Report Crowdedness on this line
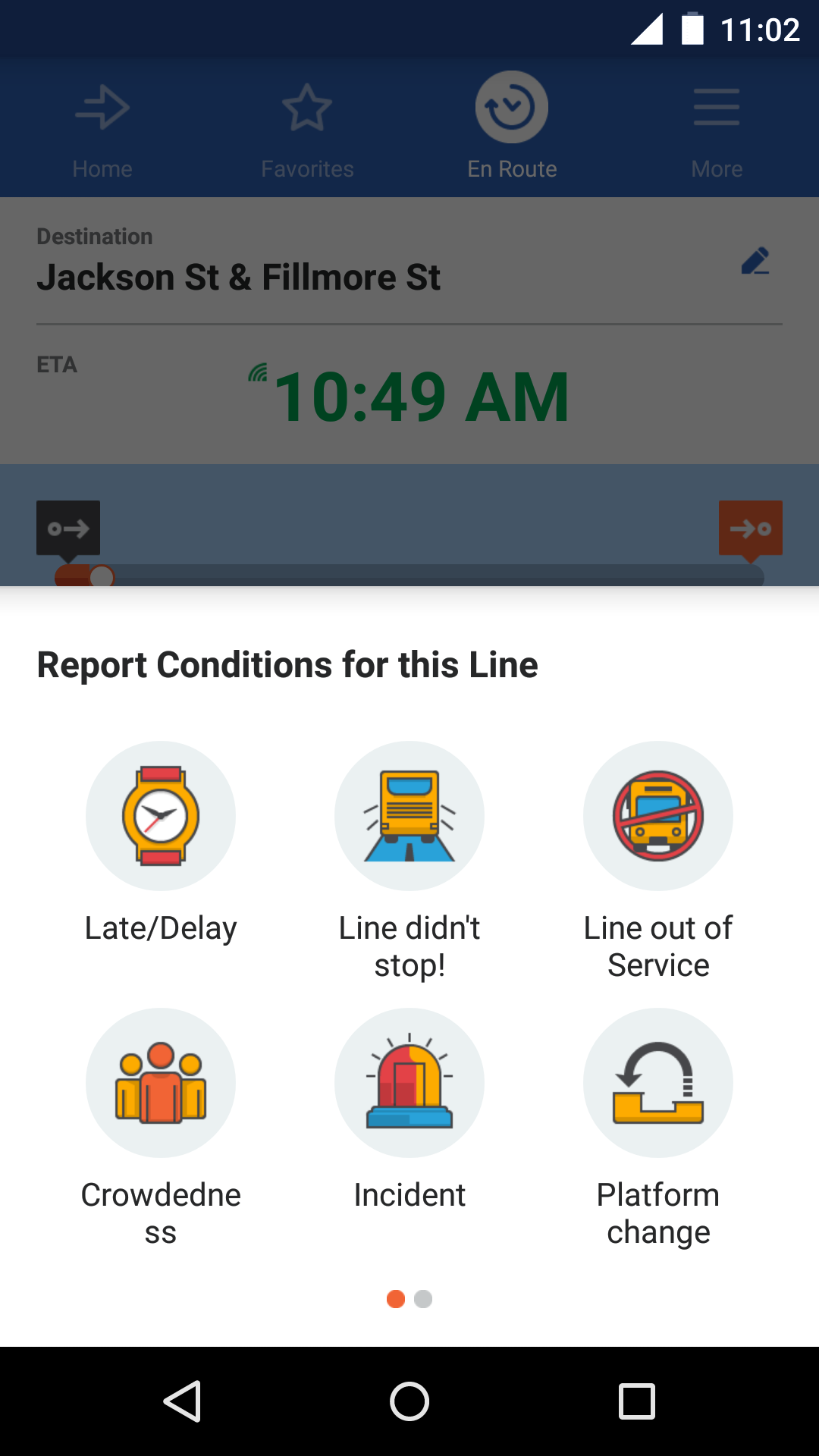Viewport: 819px width, 1456px height. tap(161, 1083)
